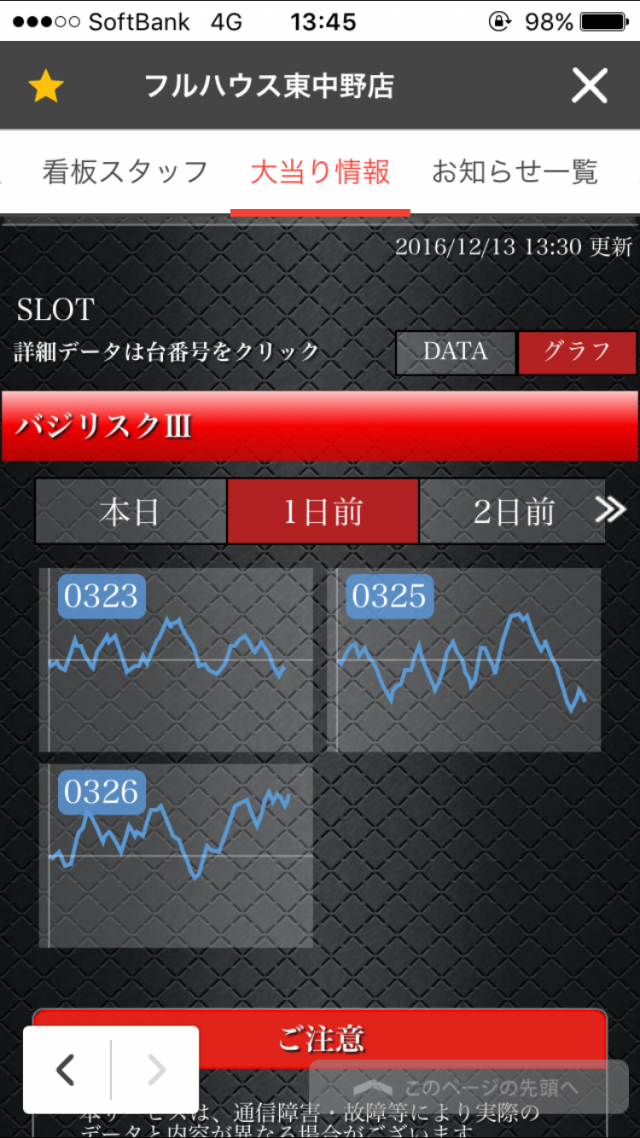
Task: Select the グラフ view button
Action: coord(577,352)
